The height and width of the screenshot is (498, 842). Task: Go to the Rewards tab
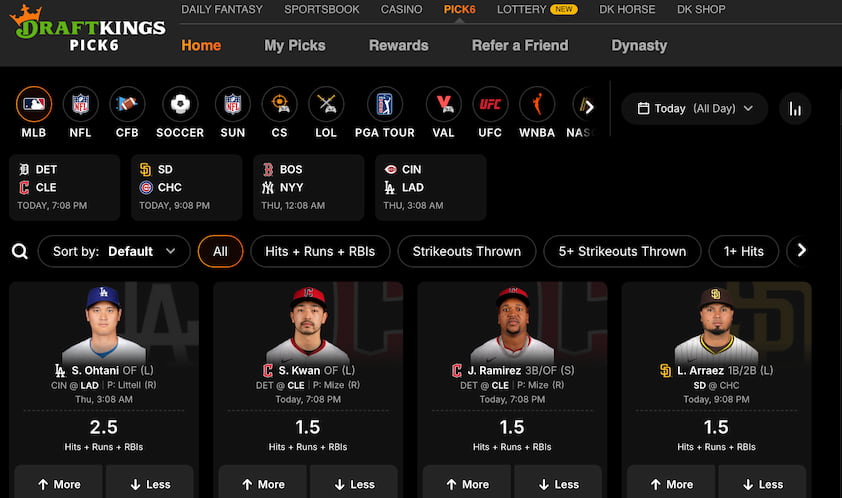(x=398, y=45)
